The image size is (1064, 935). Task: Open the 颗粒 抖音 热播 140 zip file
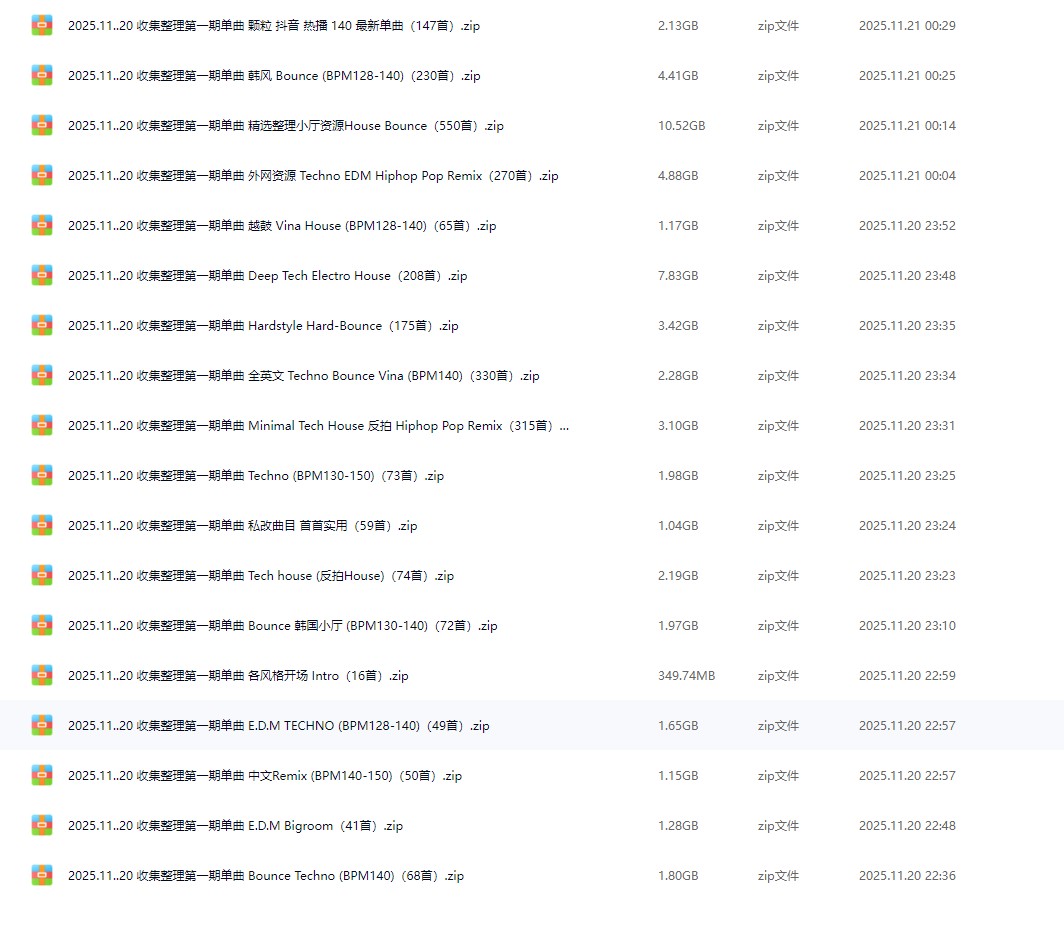[x=273, y=26]
